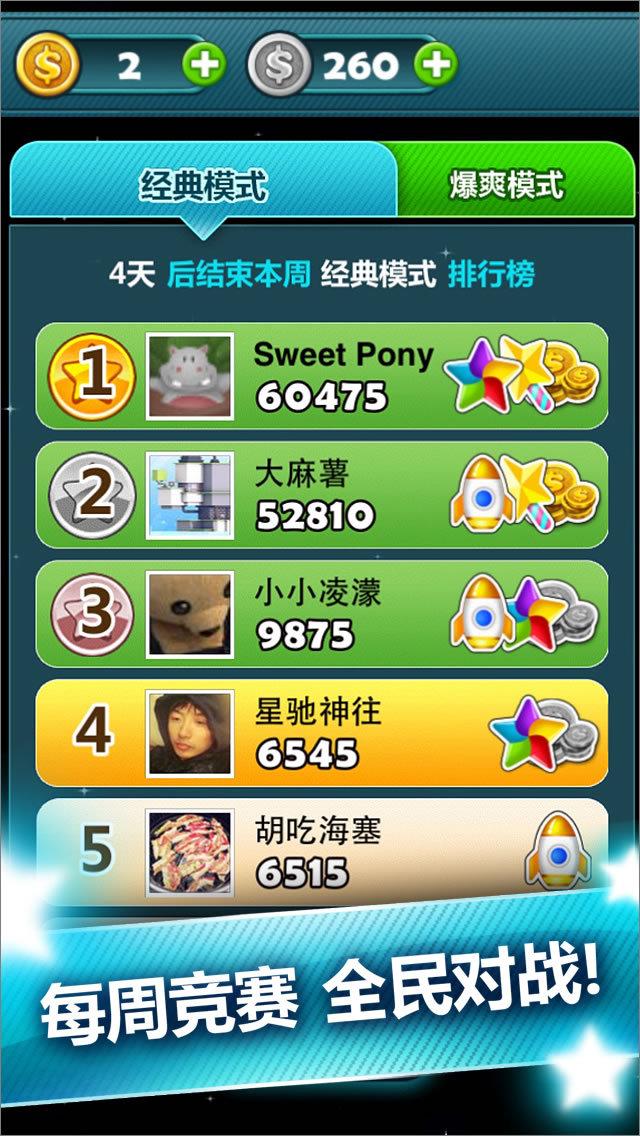Open 小小凌濛's leaderboard entry
The height and width of the screenshot is (1136, 640).
pyautogui.click(x=321, y=614)
